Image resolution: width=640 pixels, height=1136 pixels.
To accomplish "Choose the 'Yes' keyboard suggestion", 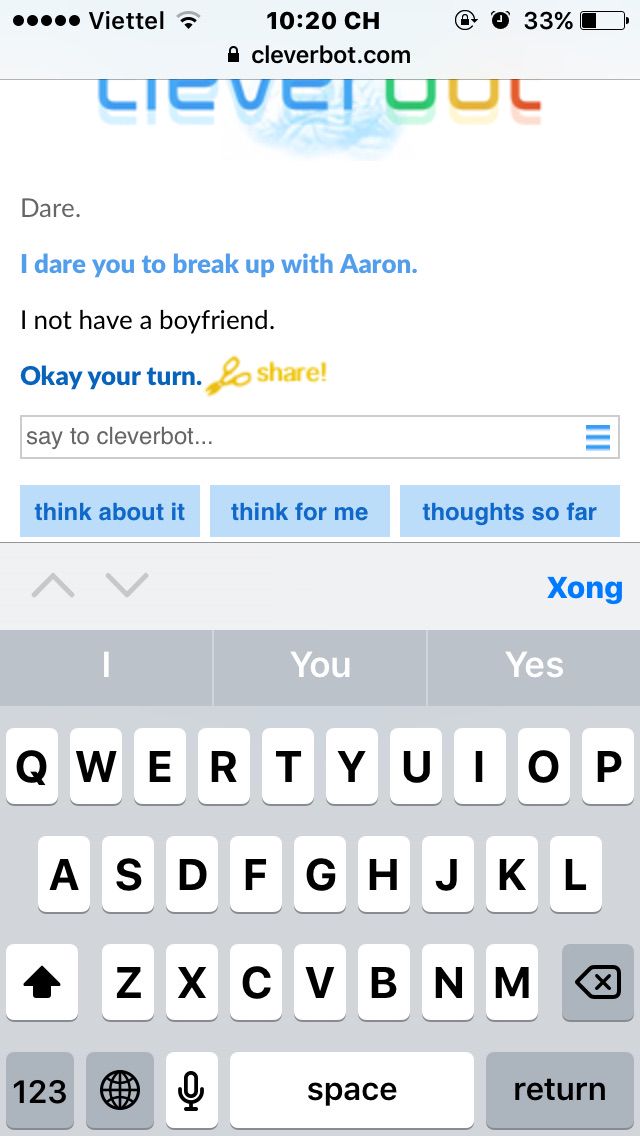I will click(x=534, y=665).
